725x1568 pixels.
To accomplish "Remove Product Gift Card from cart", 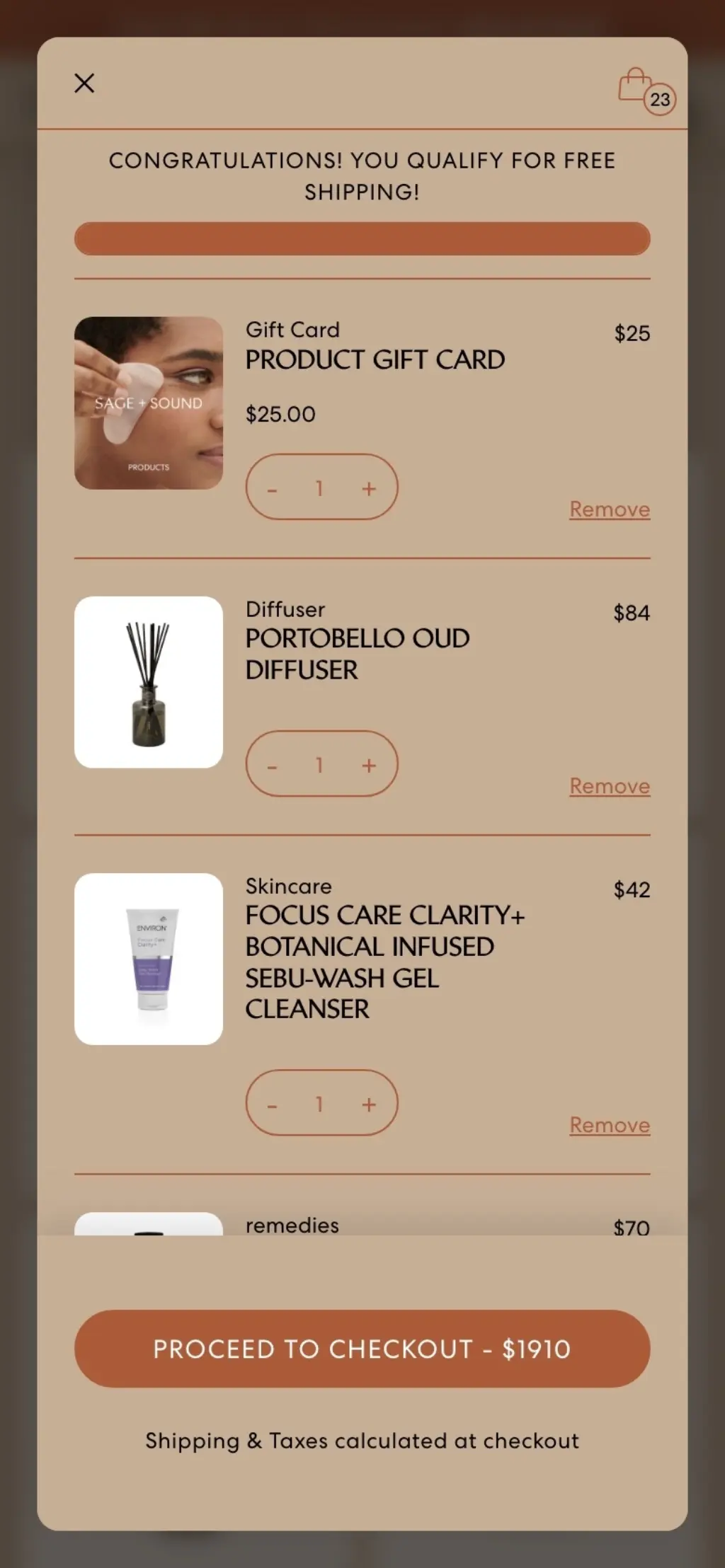I will point(610,509).
